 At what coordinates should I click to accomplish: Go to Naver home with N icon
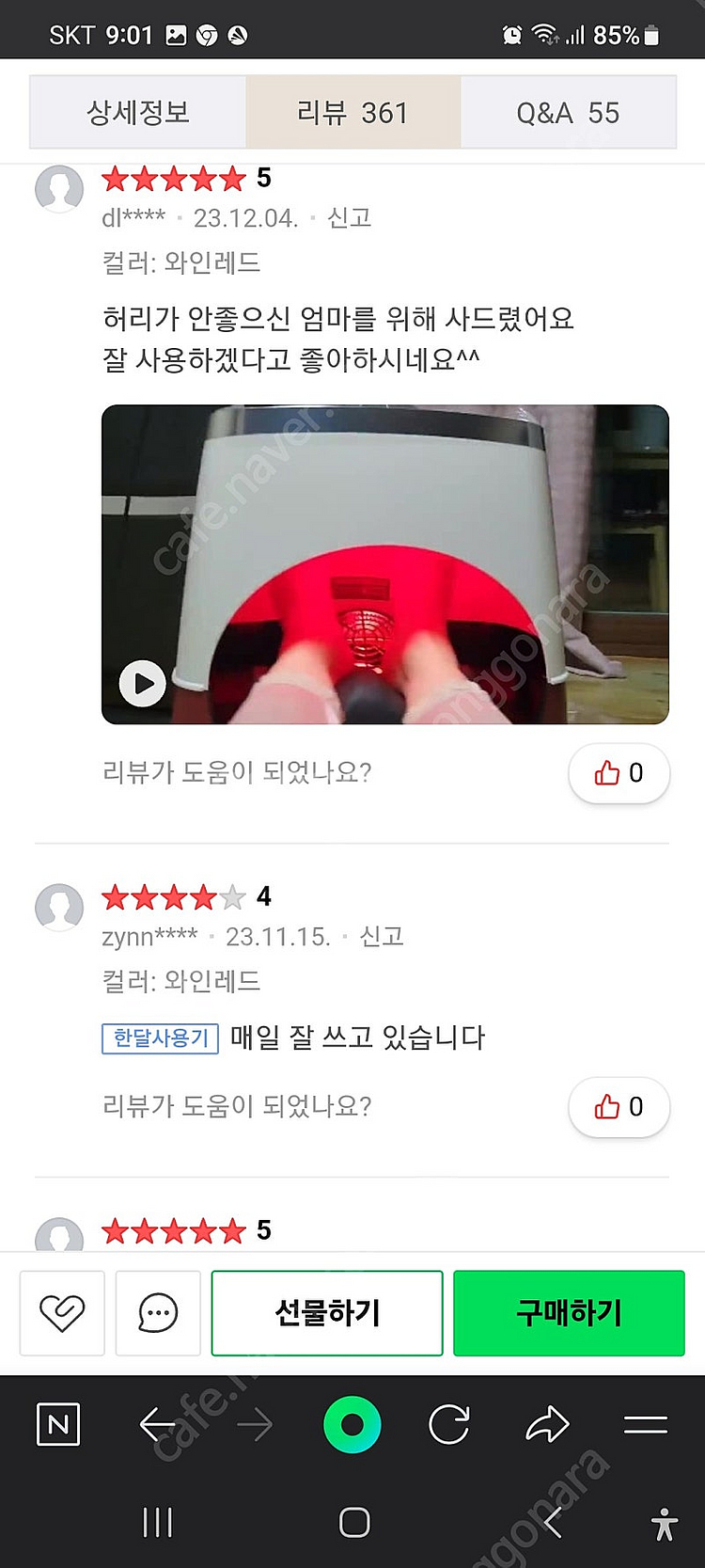(58, 1425)
